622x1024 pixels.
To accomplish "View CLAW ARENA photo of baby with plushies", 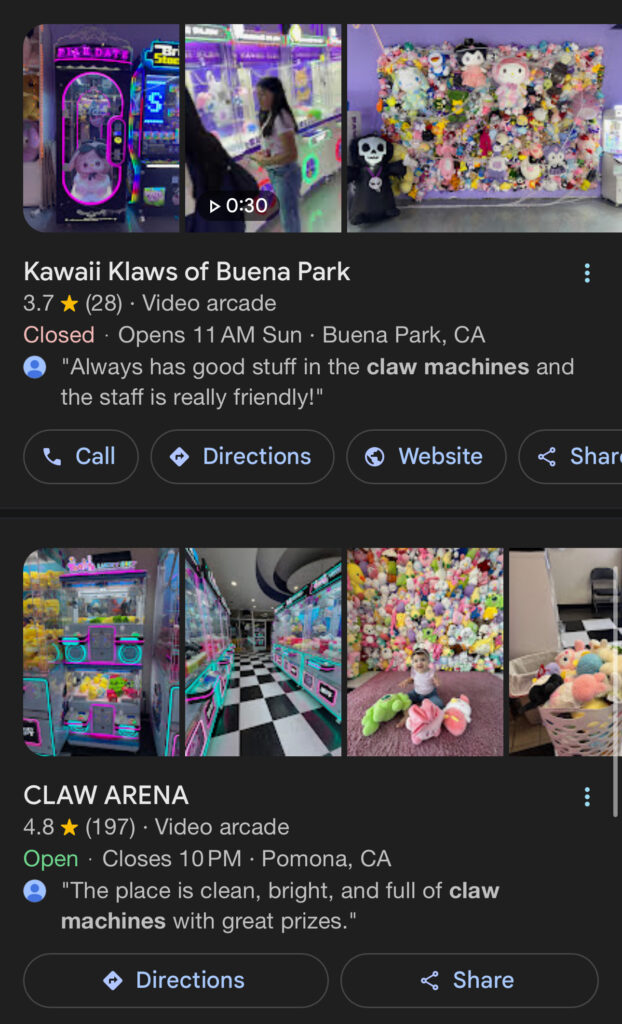I will click(425, 651).
